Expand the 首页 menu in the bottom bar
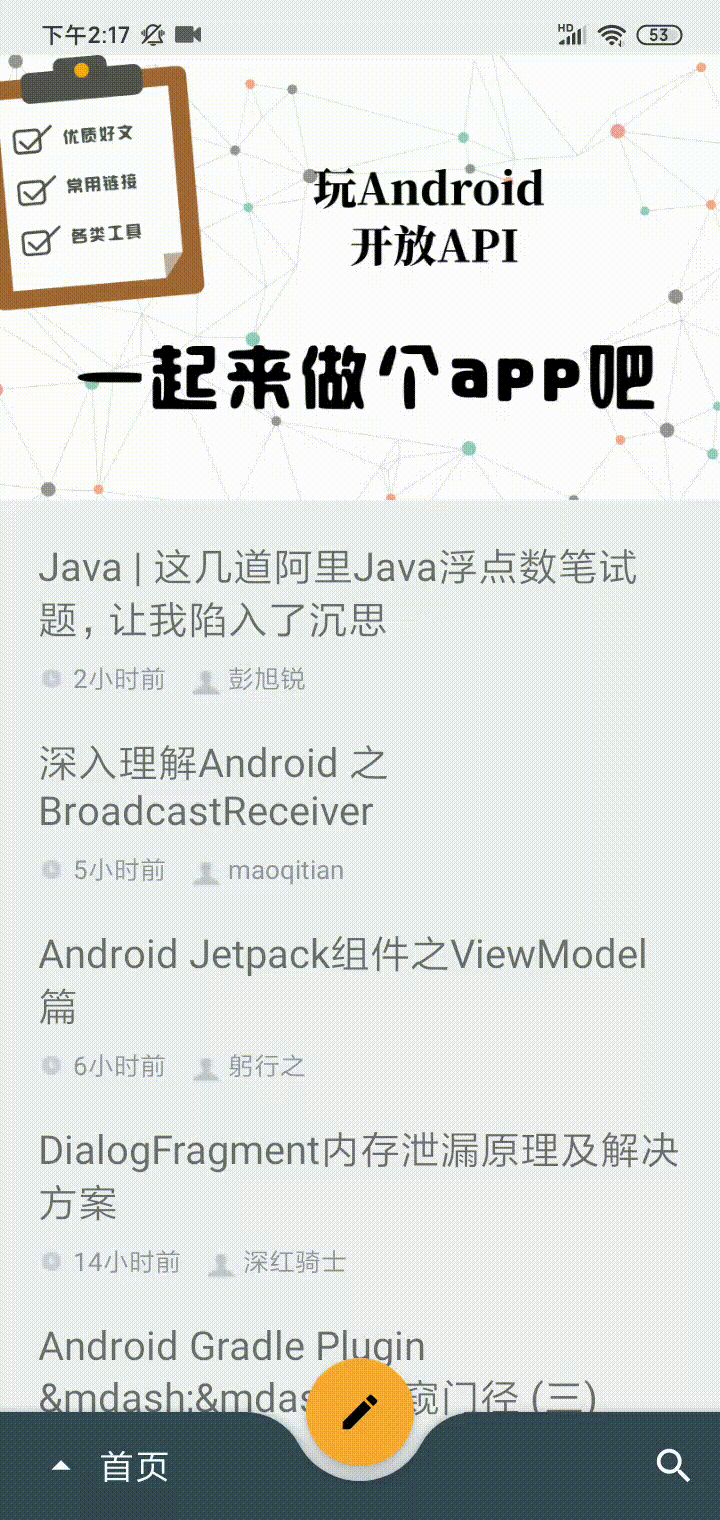This screenshot has width=720, height=1520. tap(110, 1467)
